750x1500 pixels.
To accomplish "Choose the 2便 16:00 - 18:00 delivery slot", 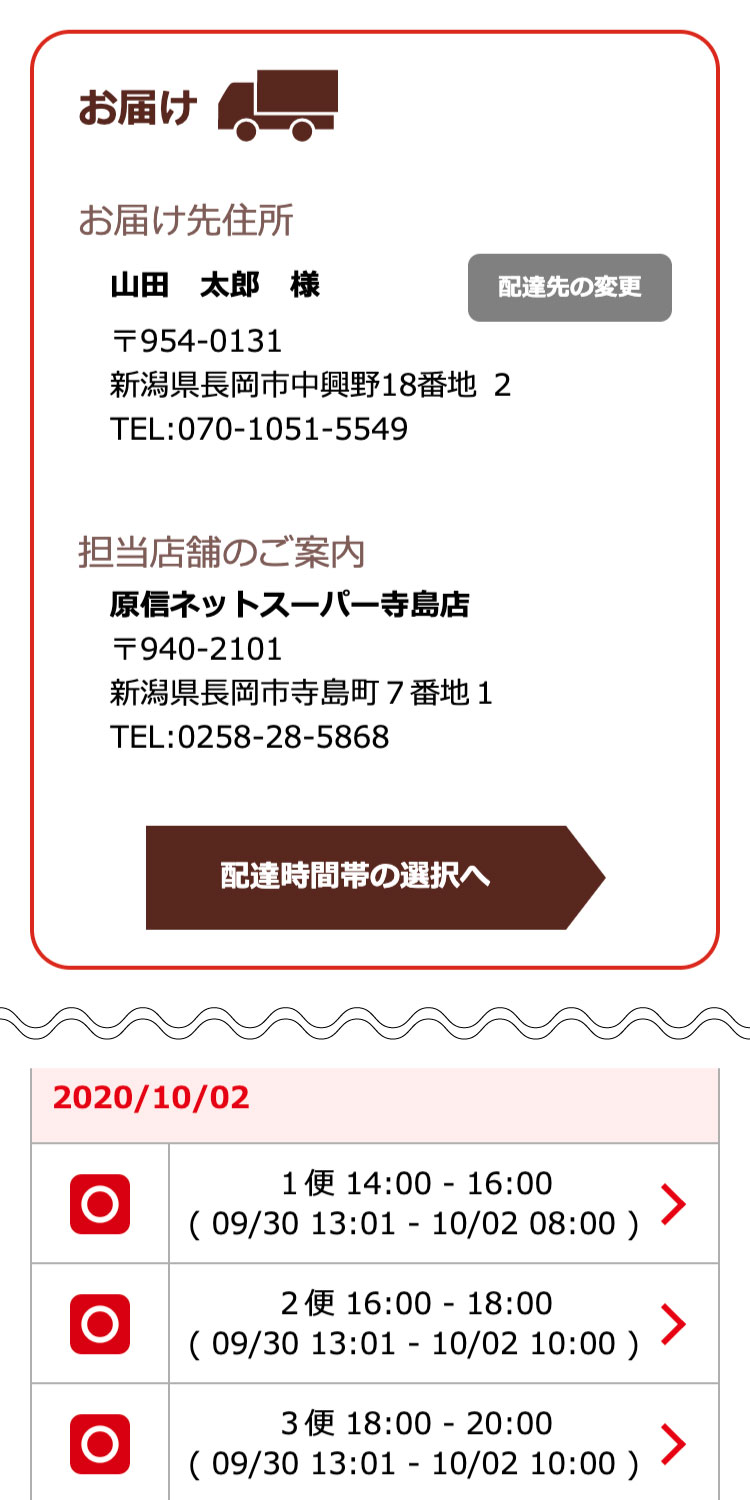I will point(414,1323).
